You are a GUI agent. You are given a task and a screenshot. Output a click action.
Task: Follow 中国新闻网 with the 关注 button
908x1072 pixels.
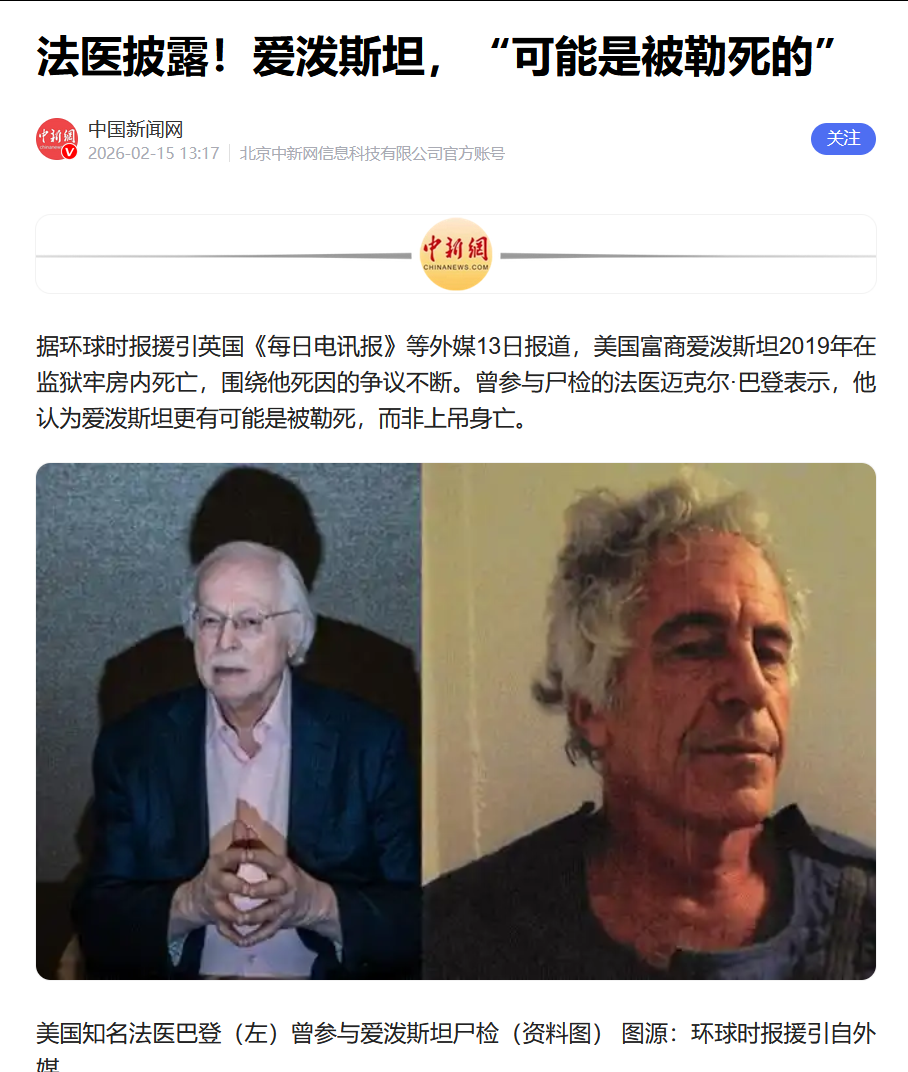842,139
